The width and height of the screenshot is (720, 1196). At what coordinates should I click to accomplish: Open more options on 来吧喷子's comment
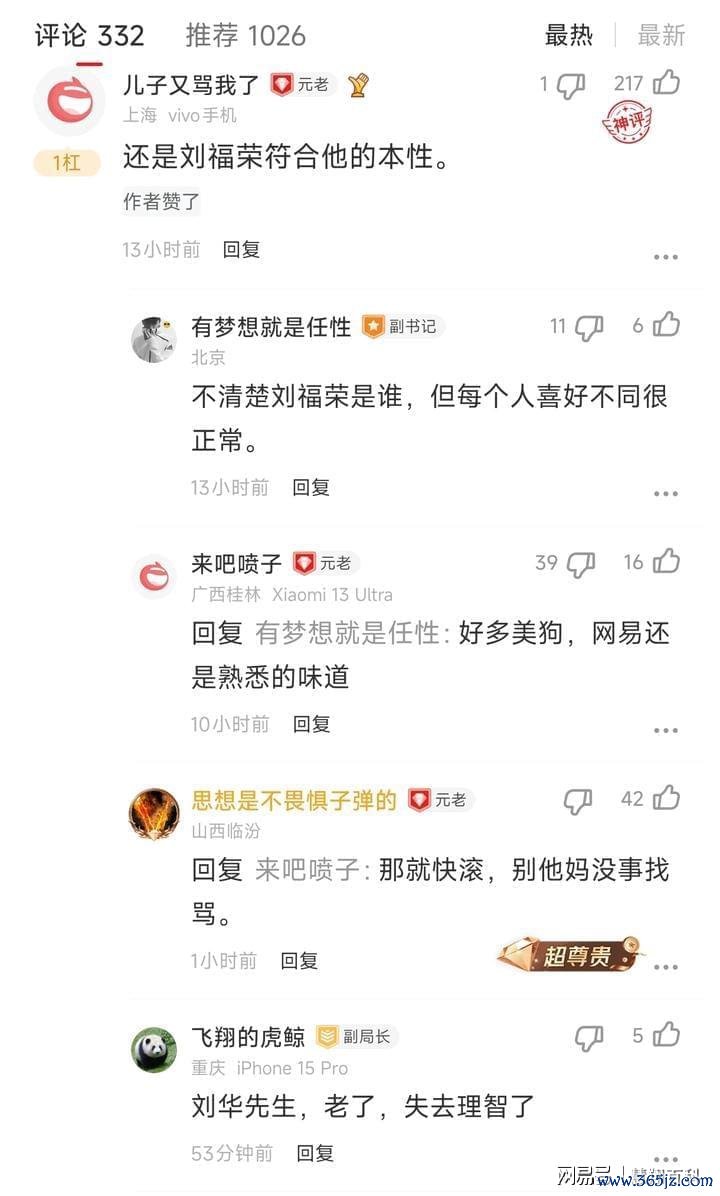(x=666, y=730)
